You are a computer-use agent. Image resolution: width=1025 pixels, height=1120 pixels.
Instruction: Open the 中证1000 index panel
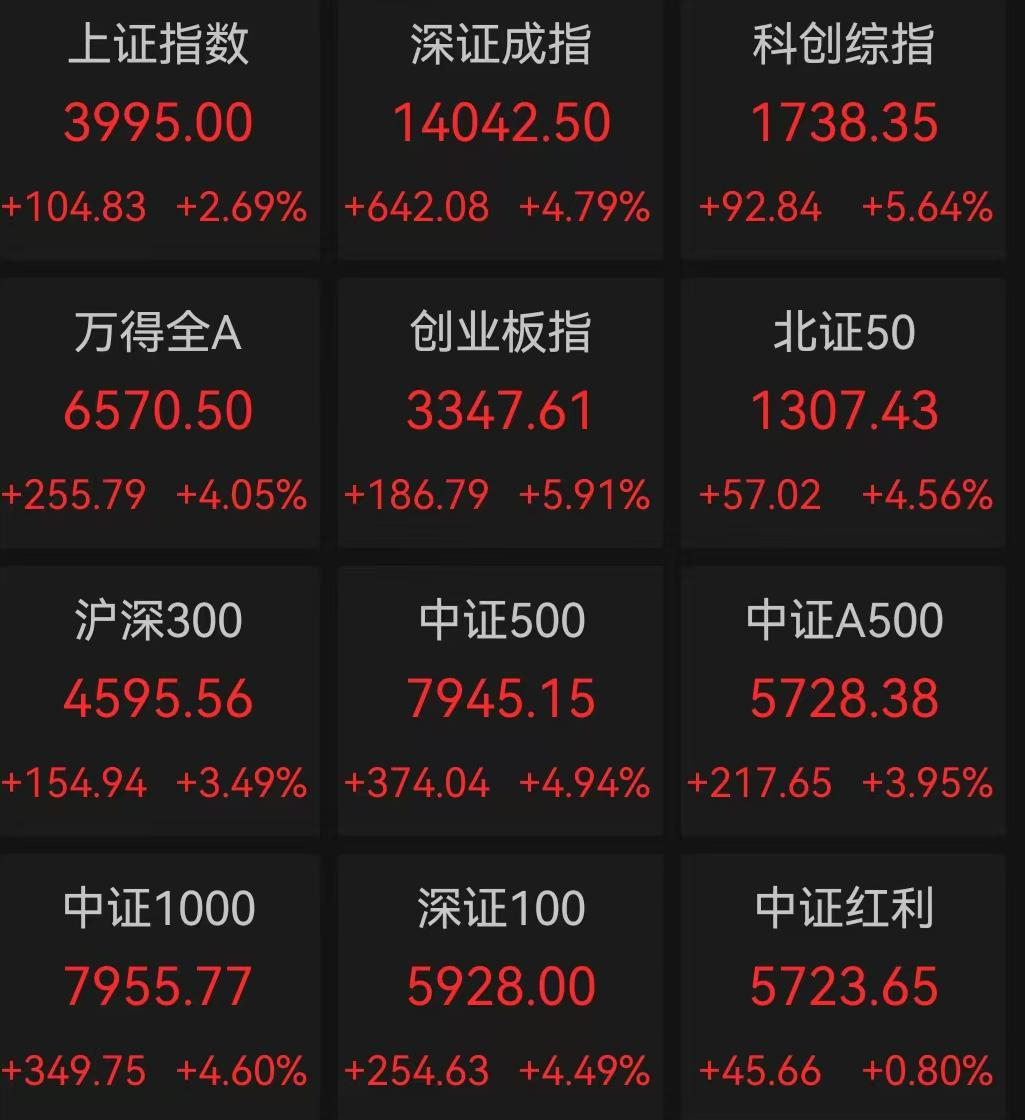[x=160, y=985]
